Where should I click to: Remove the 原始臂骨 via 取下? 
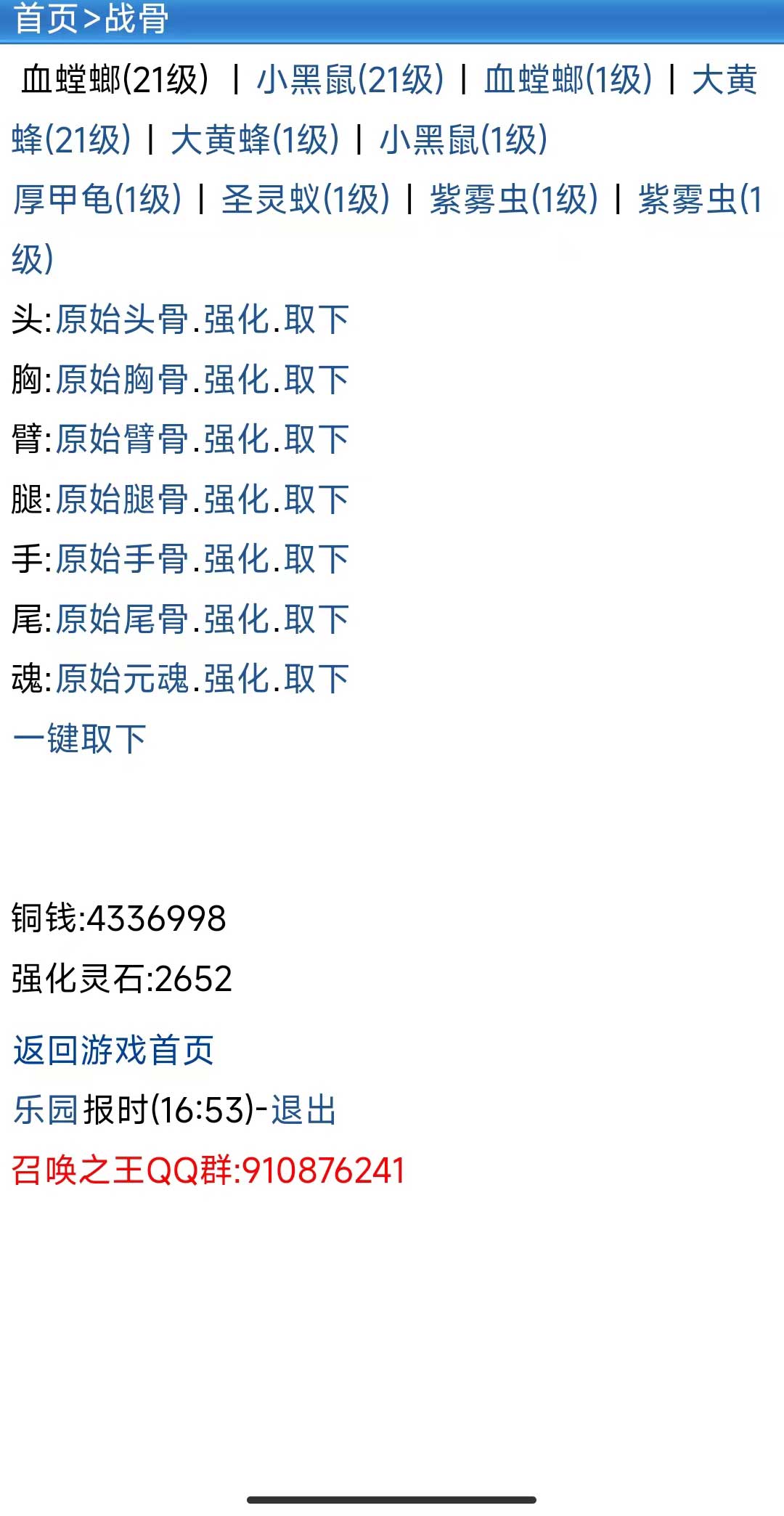pyautogui.click(x=316, y=439)
